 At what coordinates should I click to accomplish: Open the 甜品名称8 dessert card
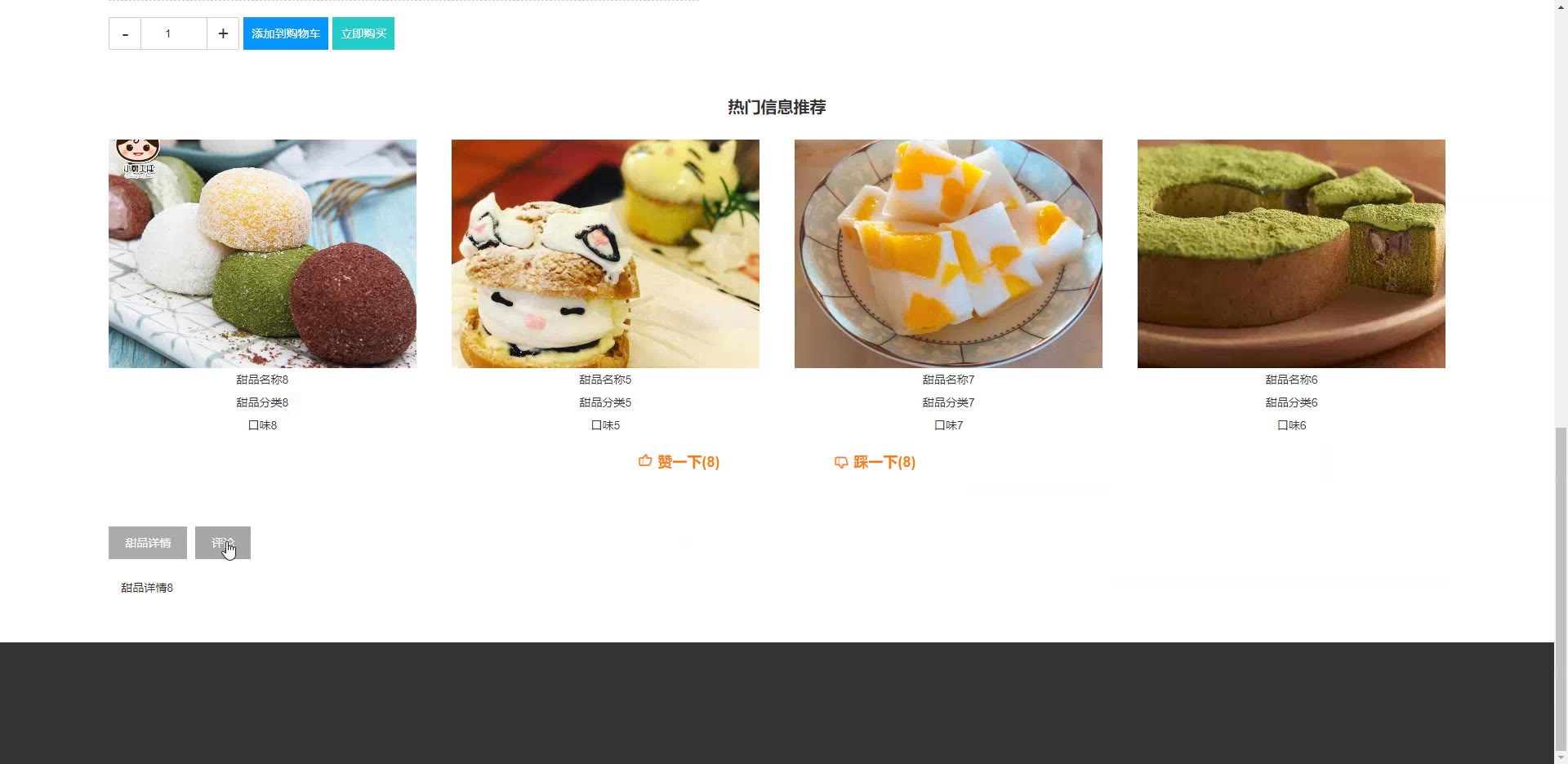pos(262,254)
